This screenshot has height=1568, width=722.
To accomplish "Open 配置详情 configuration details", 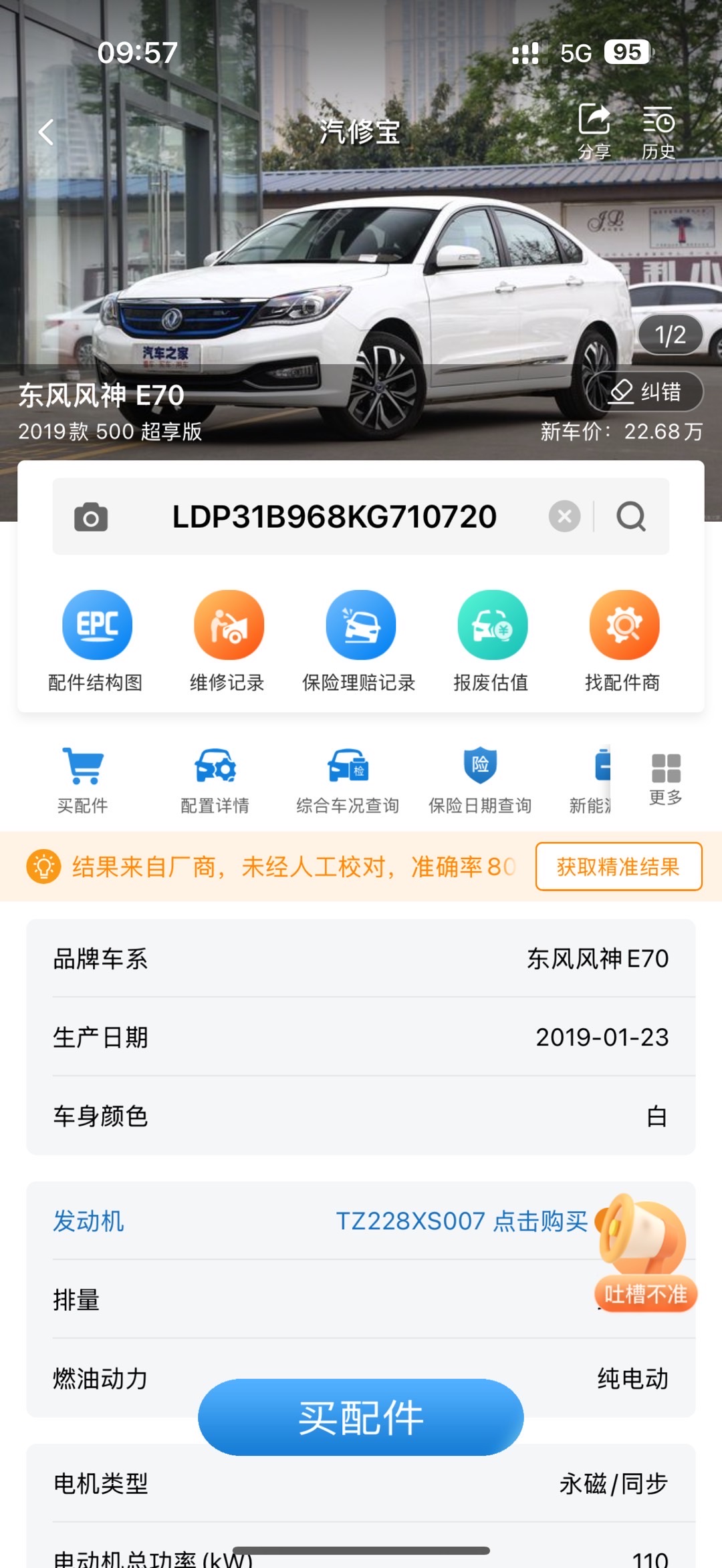I will point(215,780).
